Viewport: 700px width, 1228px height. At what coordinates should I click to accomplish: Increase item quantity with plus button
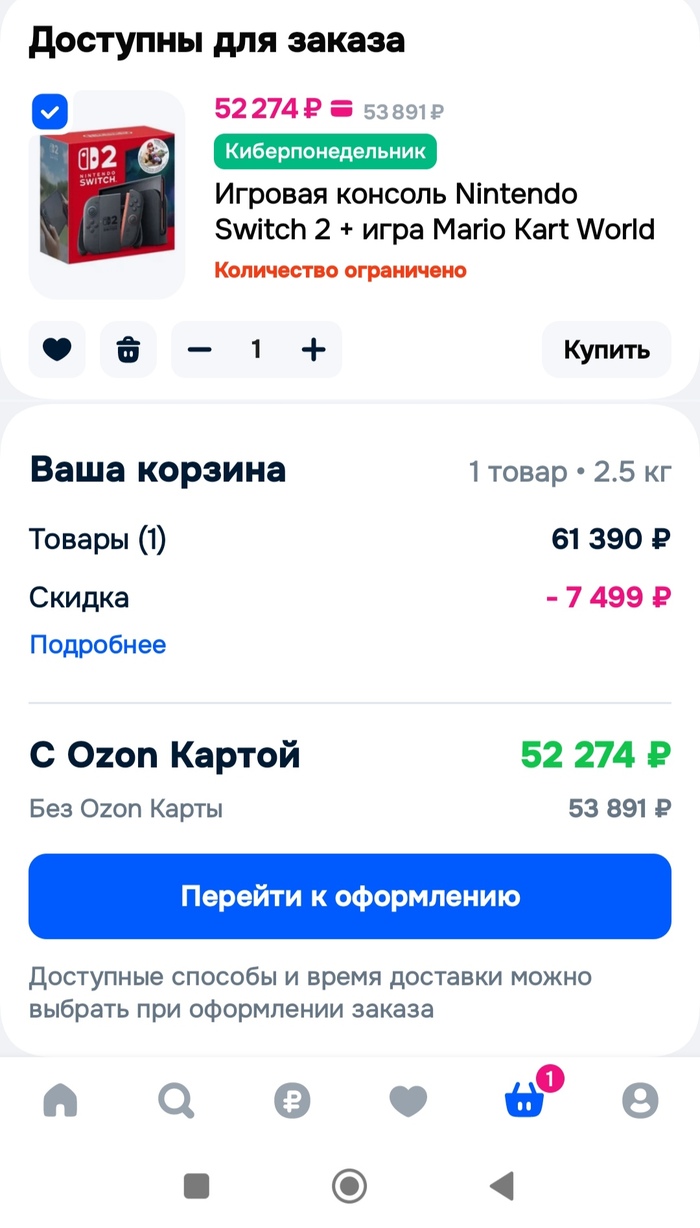coord(313,350)
